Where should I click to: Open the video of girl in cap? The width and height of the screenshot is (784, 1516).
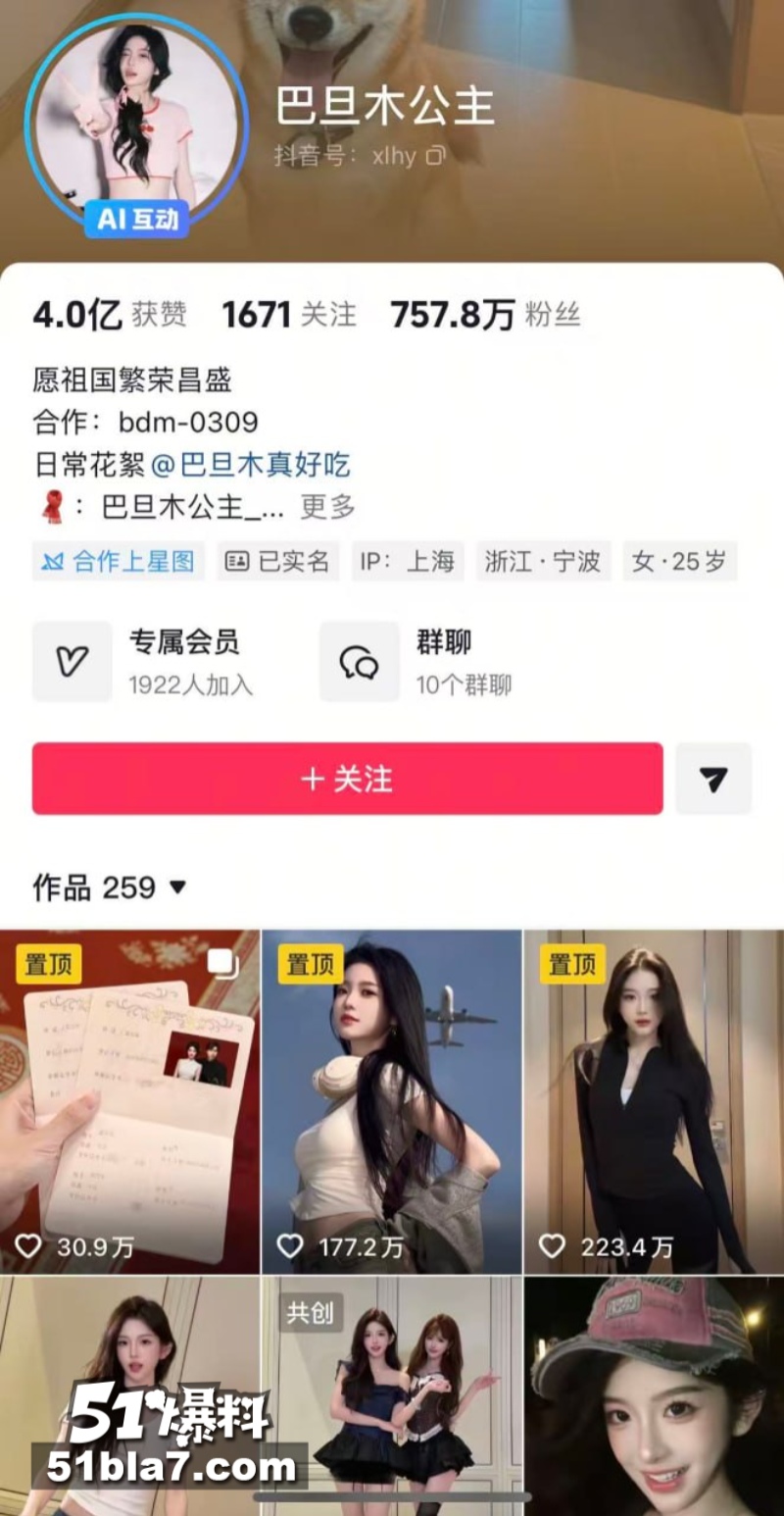tap(655, 1396)
